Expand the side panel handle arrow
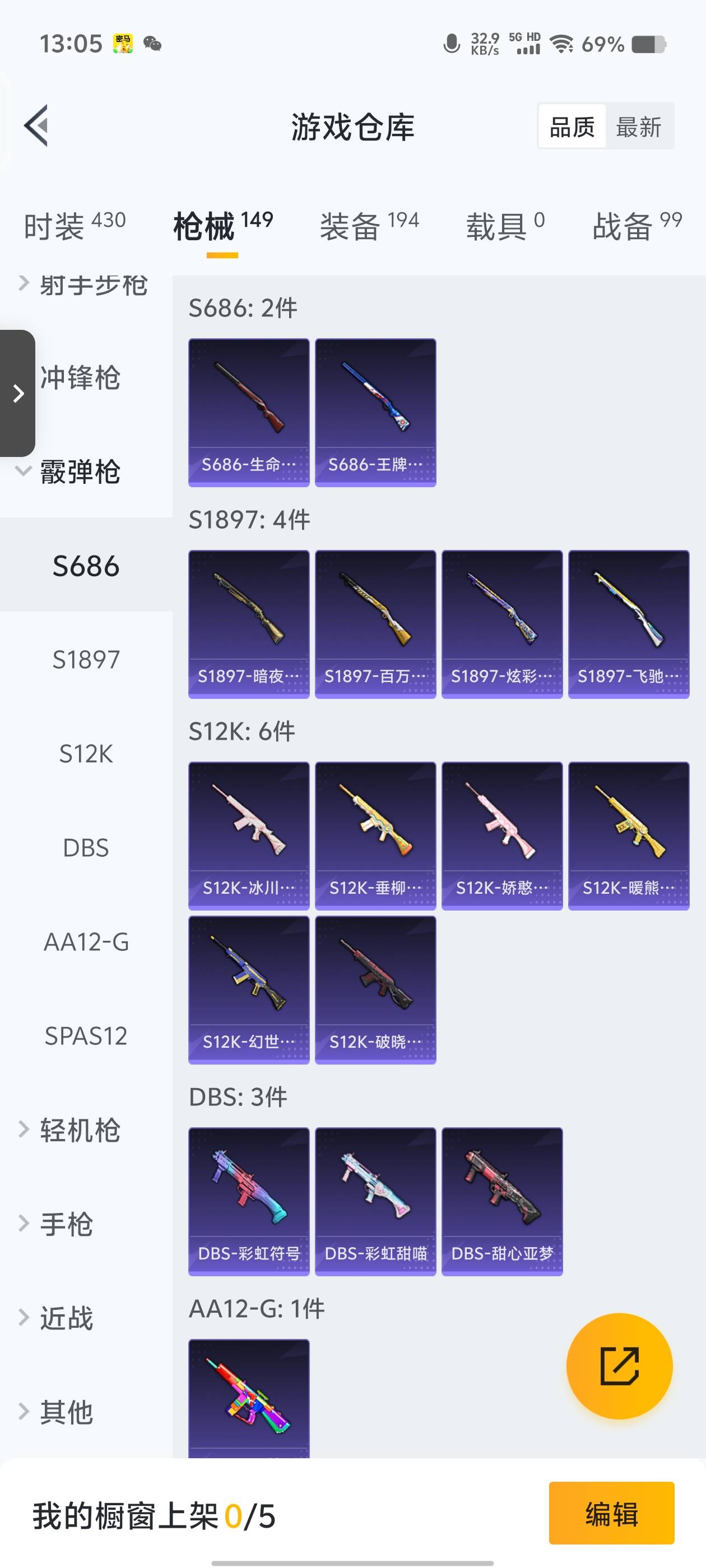This screenshot has height=1568, width=706. pyautogui.click(x=18, y=393)
